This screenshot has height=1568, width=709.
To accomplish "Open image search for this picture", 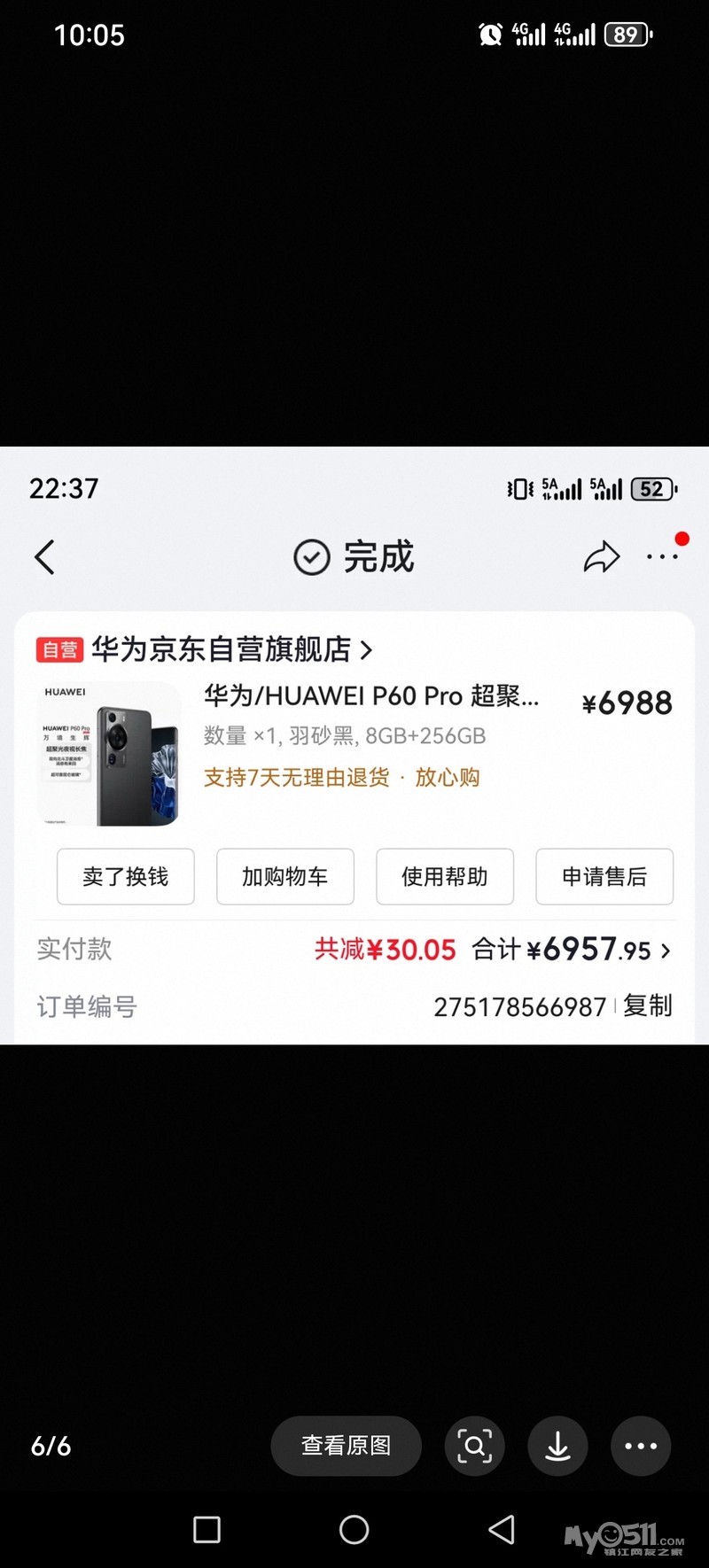I will [475, 1446].
